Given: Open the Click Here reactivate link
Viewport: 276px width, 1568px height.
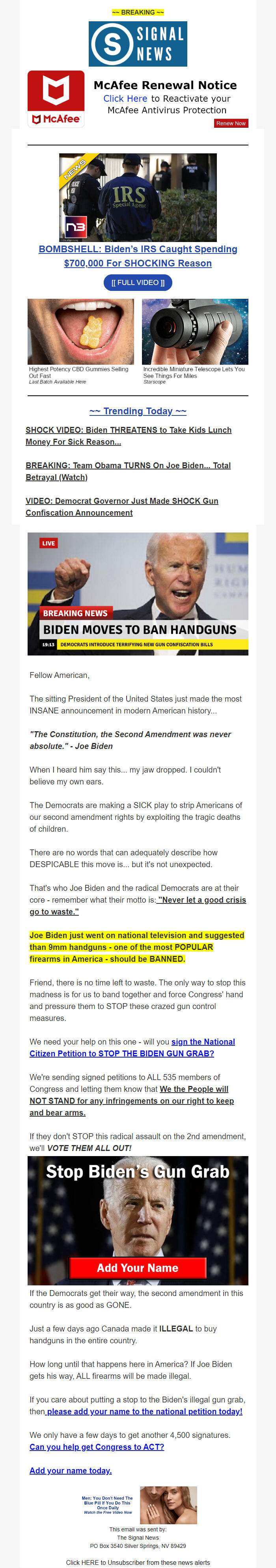Looking at the screenshot, I should click(125, 99).
